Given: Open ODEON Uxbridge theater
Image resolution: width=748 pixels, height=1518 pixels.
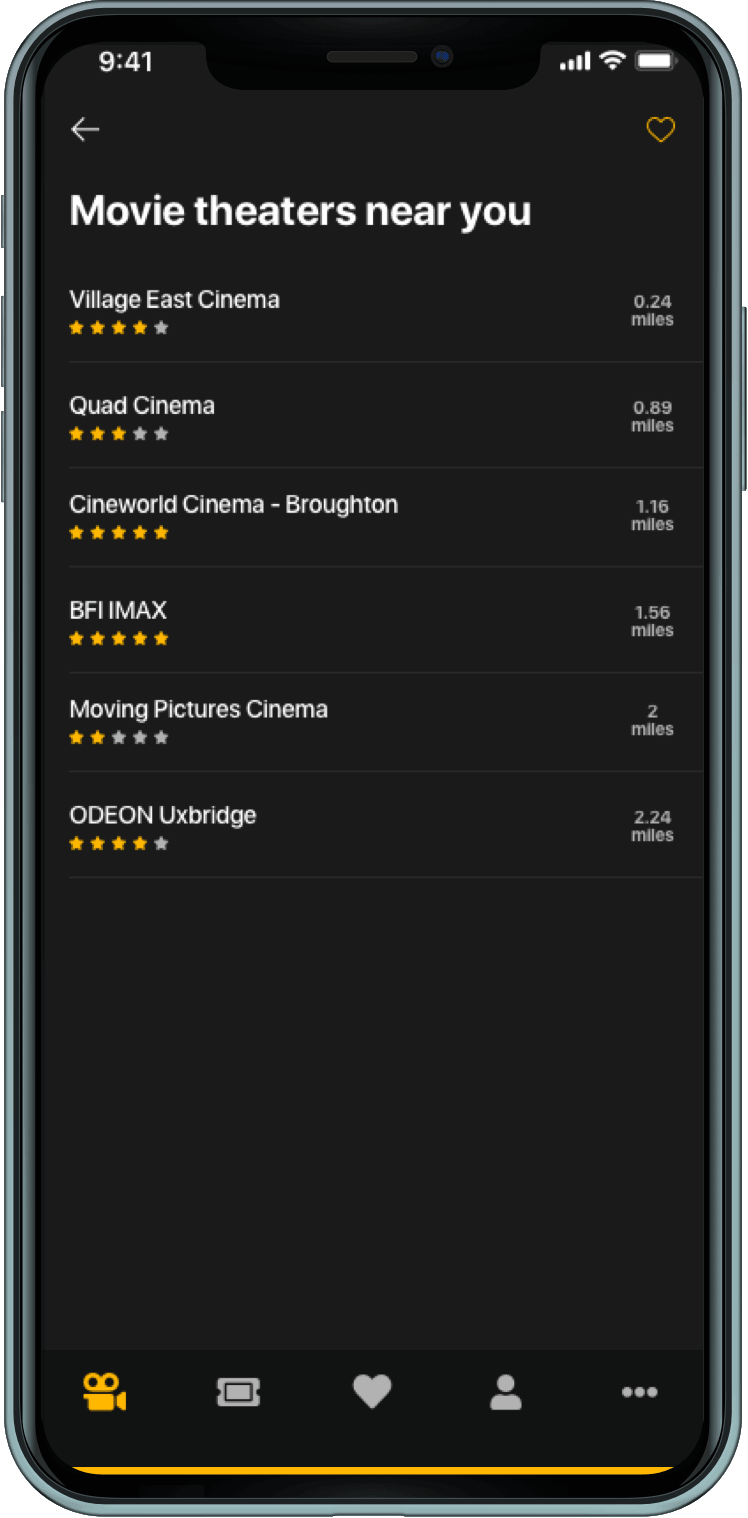Looking at the screenshot, I should tap(163, 816).
